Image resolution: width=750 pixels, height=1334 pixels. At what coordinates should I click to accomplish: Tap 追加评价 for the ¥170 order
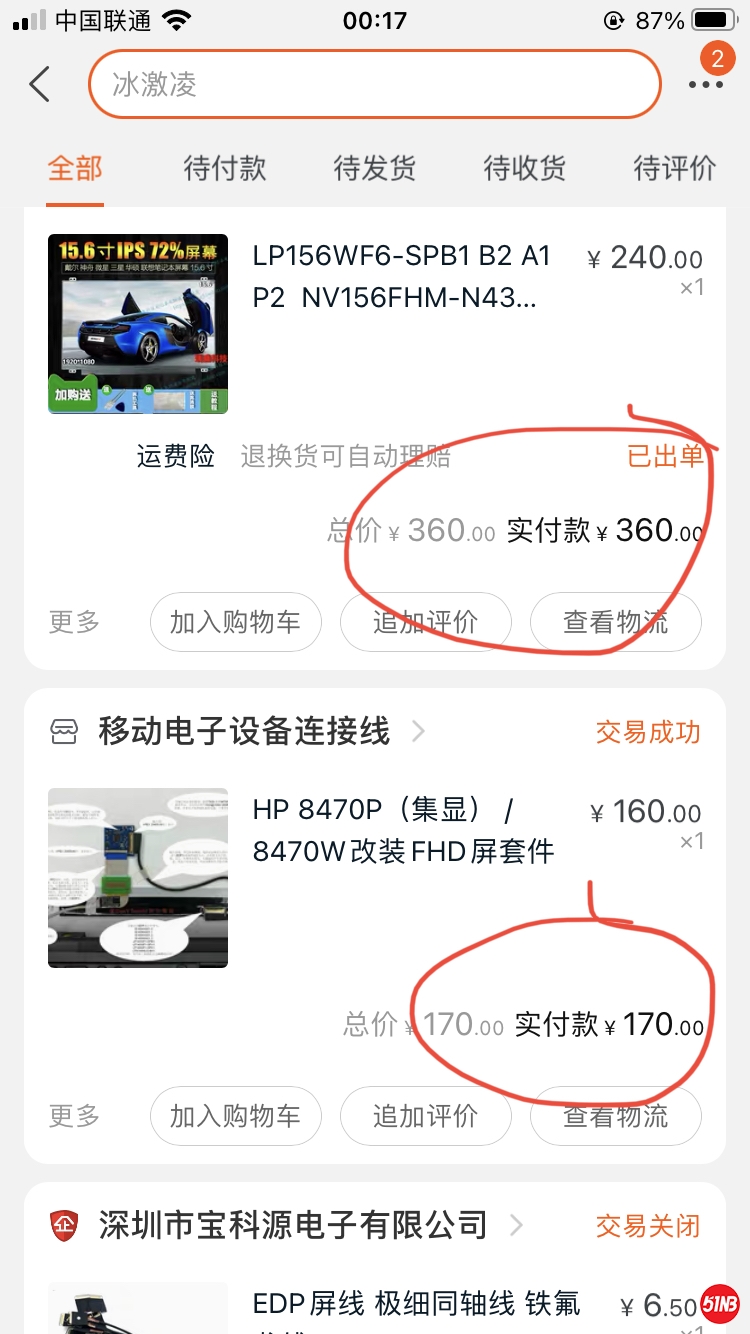(426, 1115)
